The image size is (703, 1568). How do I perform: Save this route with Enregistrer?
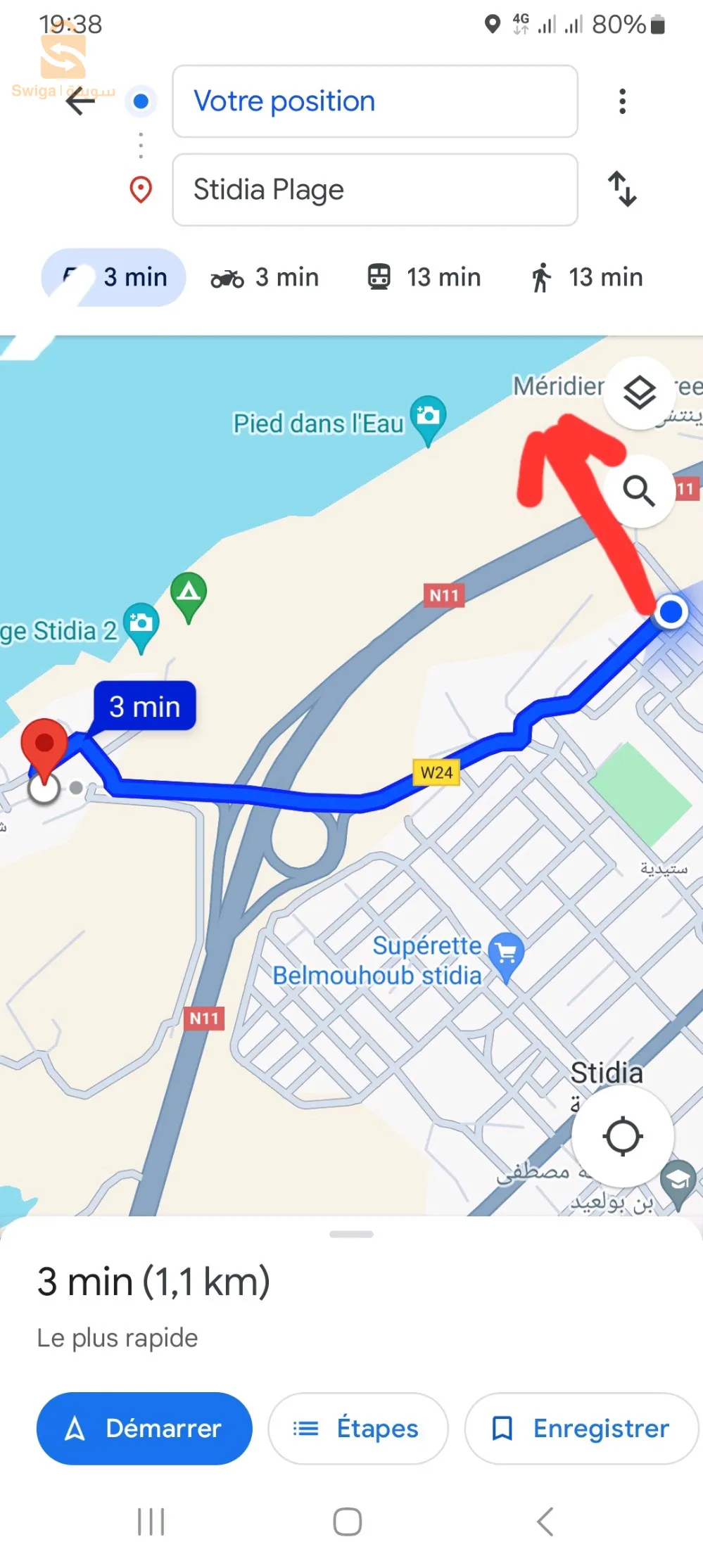pyautogui.click(x=581, y=1428)
